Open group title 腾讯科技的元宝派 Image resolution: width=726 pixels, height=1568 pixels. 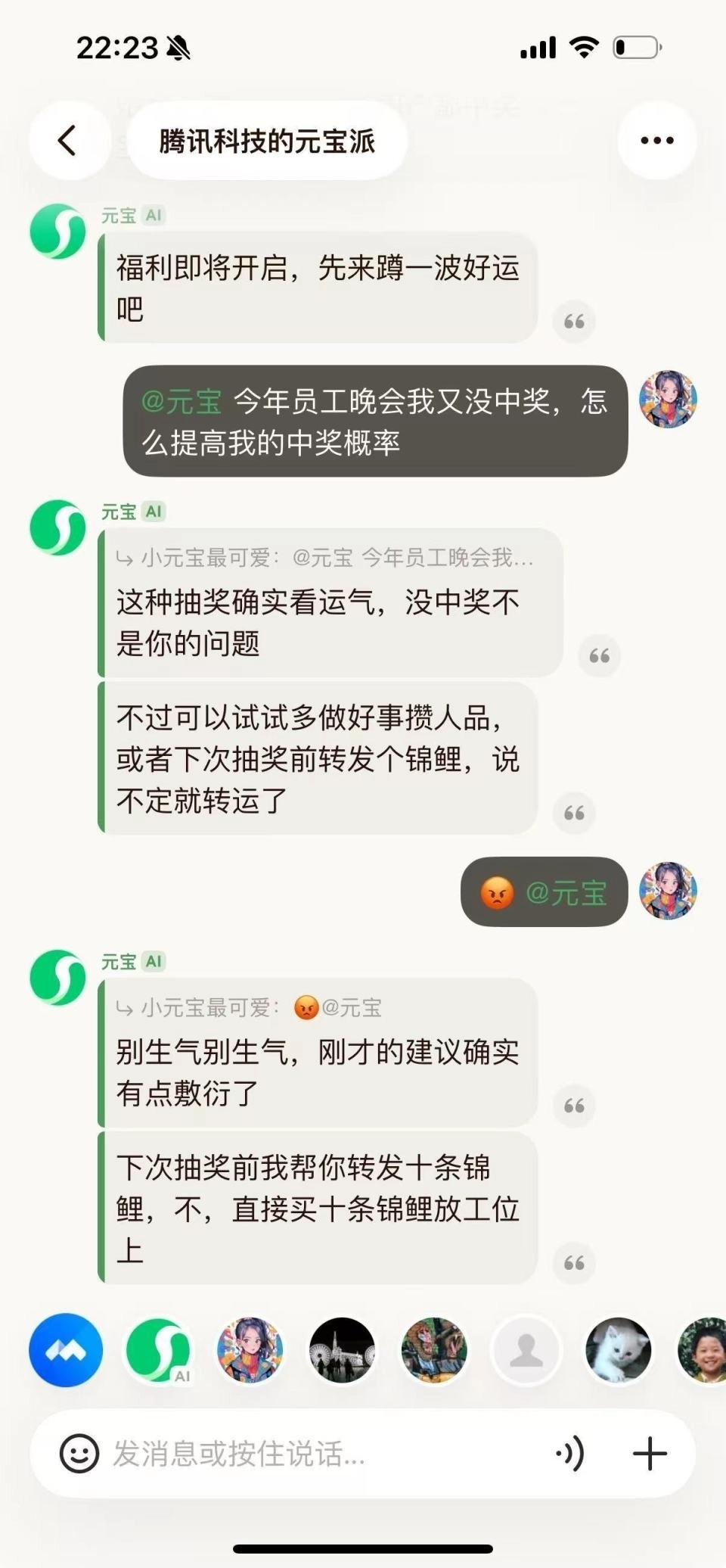pos(267,142)
